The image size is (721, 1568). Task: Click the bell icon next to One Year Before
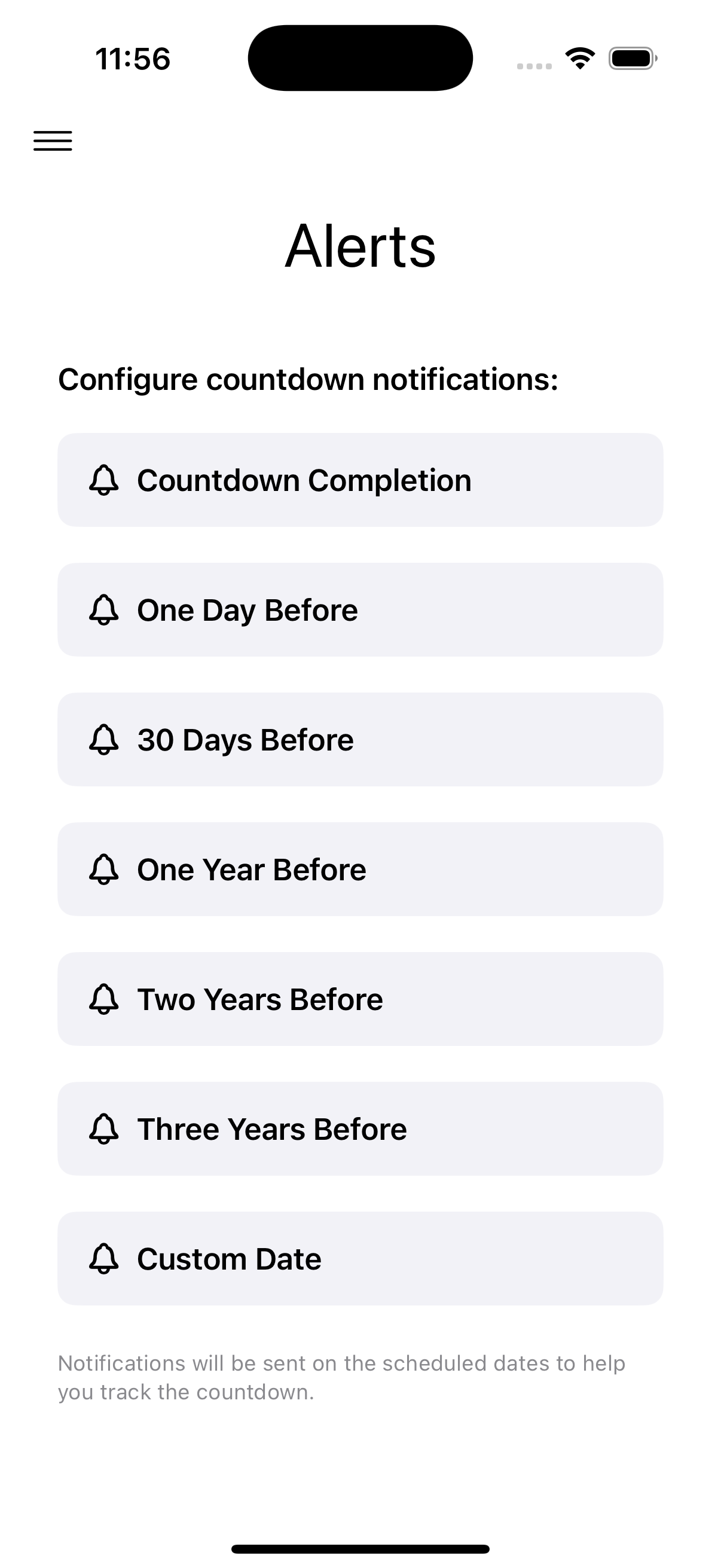[x=104, y=870]
